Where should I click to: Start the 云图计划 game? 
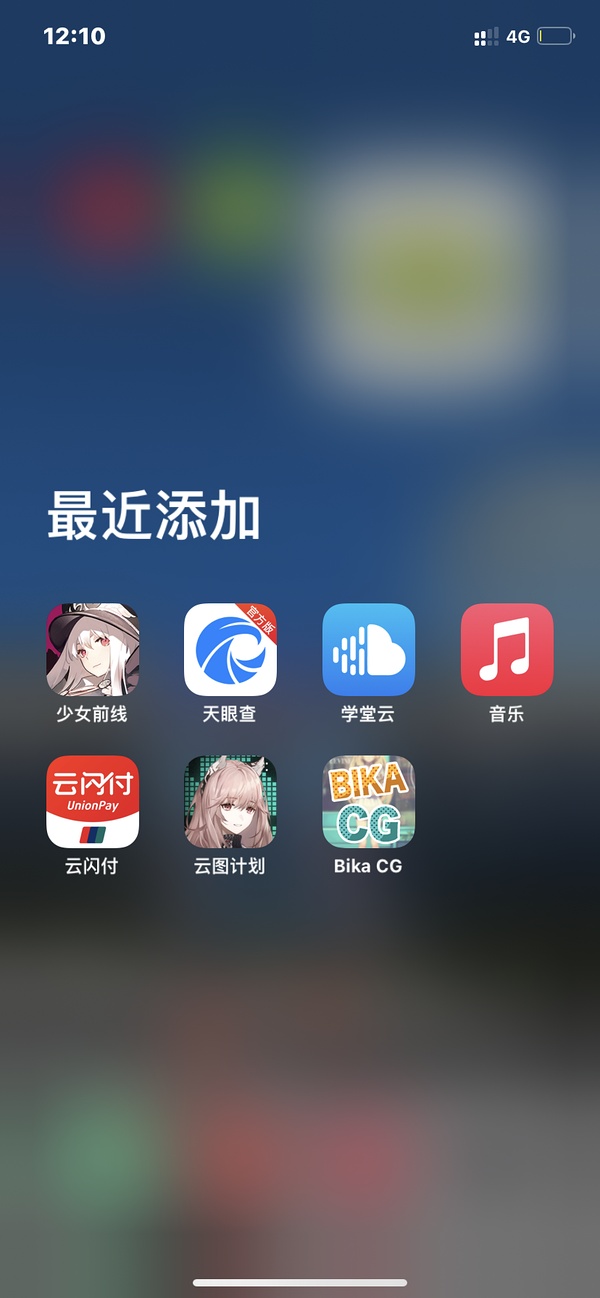(230, 801)
